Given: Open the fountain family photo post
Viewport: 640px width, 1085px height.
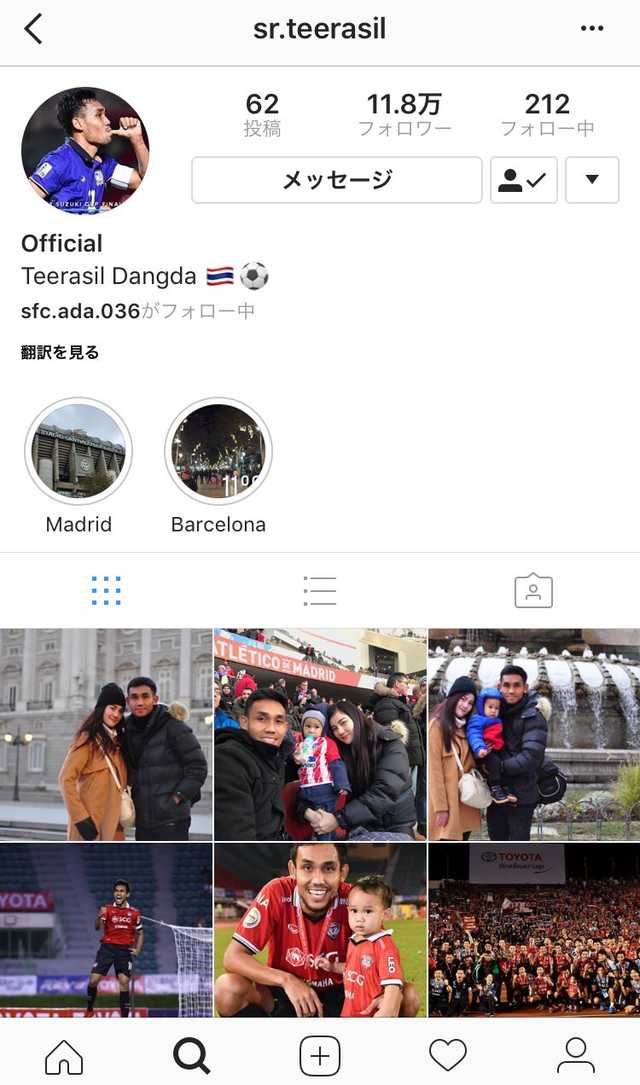Looking at the screenshot, I should point(534,733).
